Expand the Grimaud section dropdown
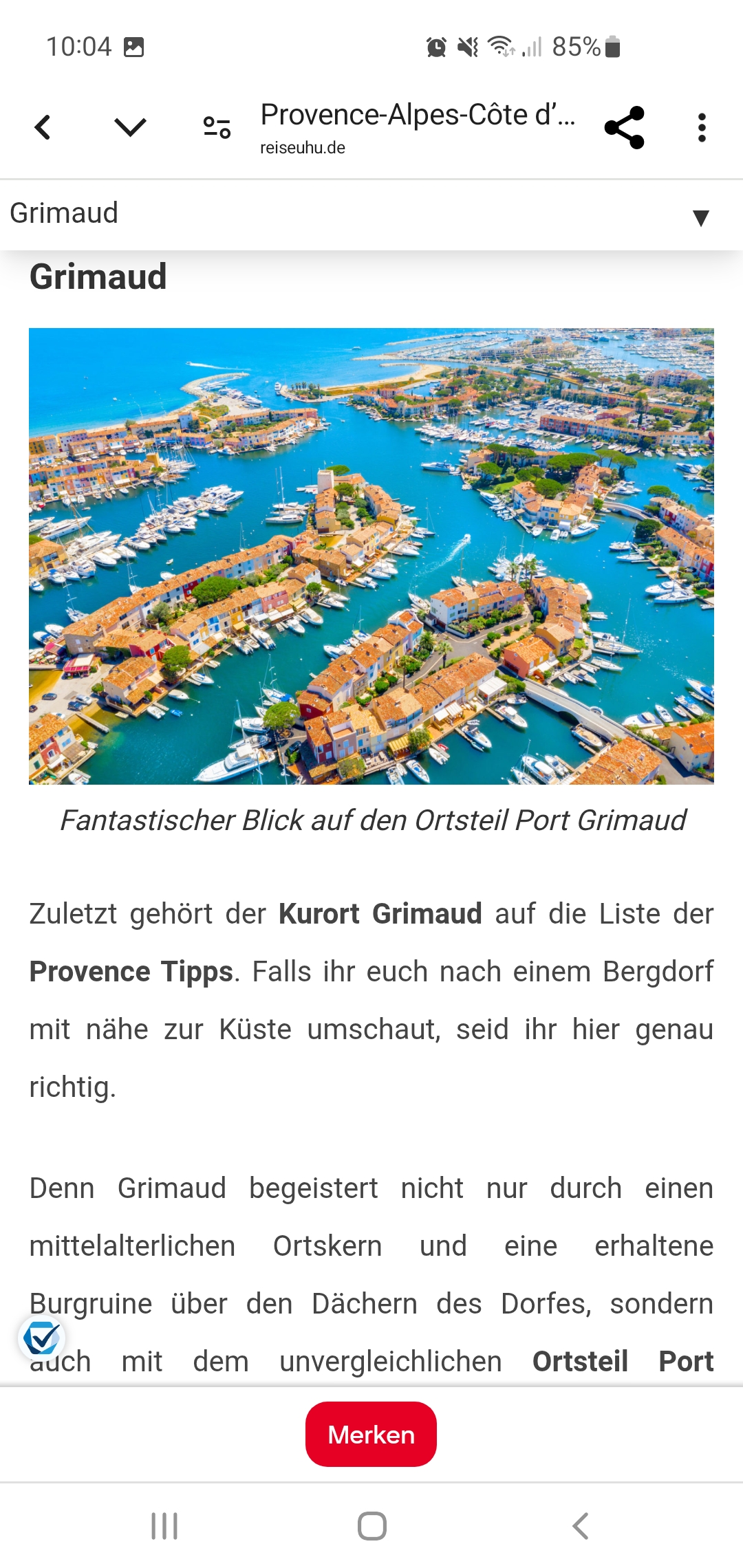743x1568 pixels. click(700, 217)
